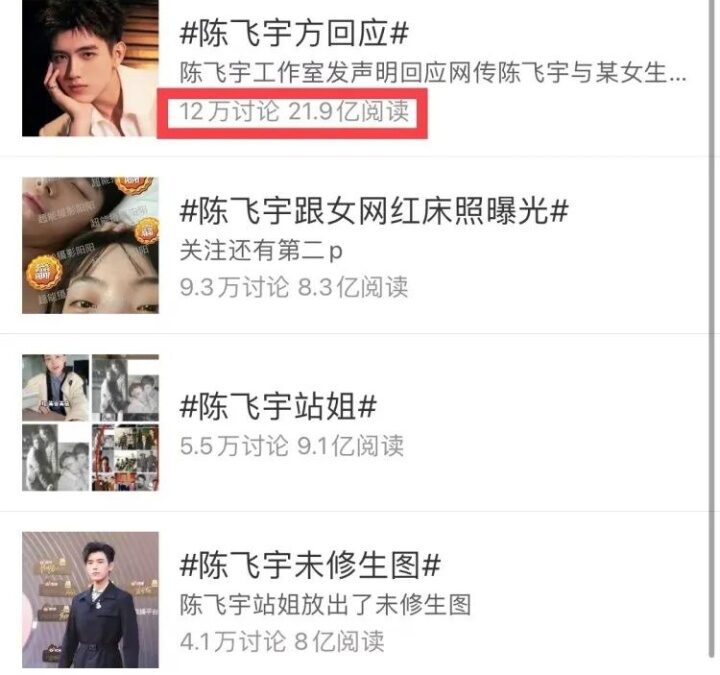Image resolution: width=720 pixels, height=675 pixels.
Task: Open the #陈飞宇未修生图# topic
Action: (310, 566)
